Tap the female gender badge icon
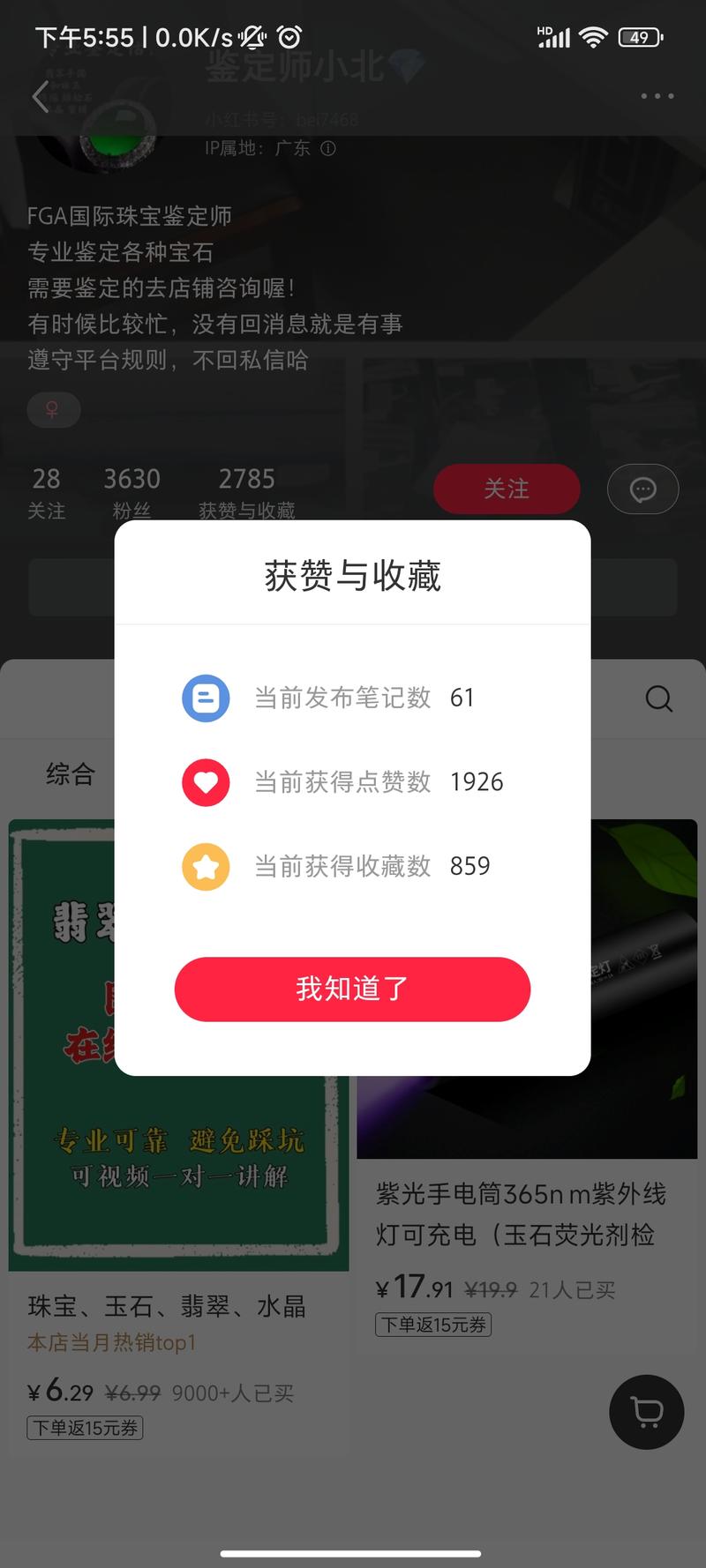 (x=54, y=410)
